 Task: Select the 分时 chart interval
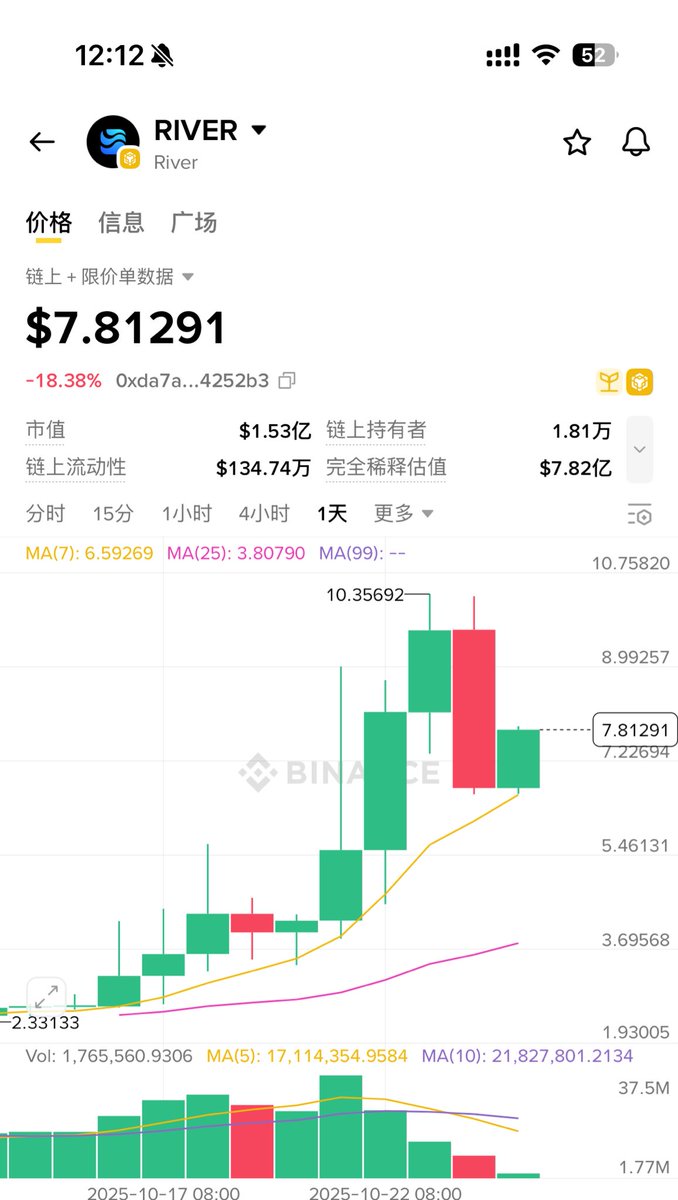(45, 514)
